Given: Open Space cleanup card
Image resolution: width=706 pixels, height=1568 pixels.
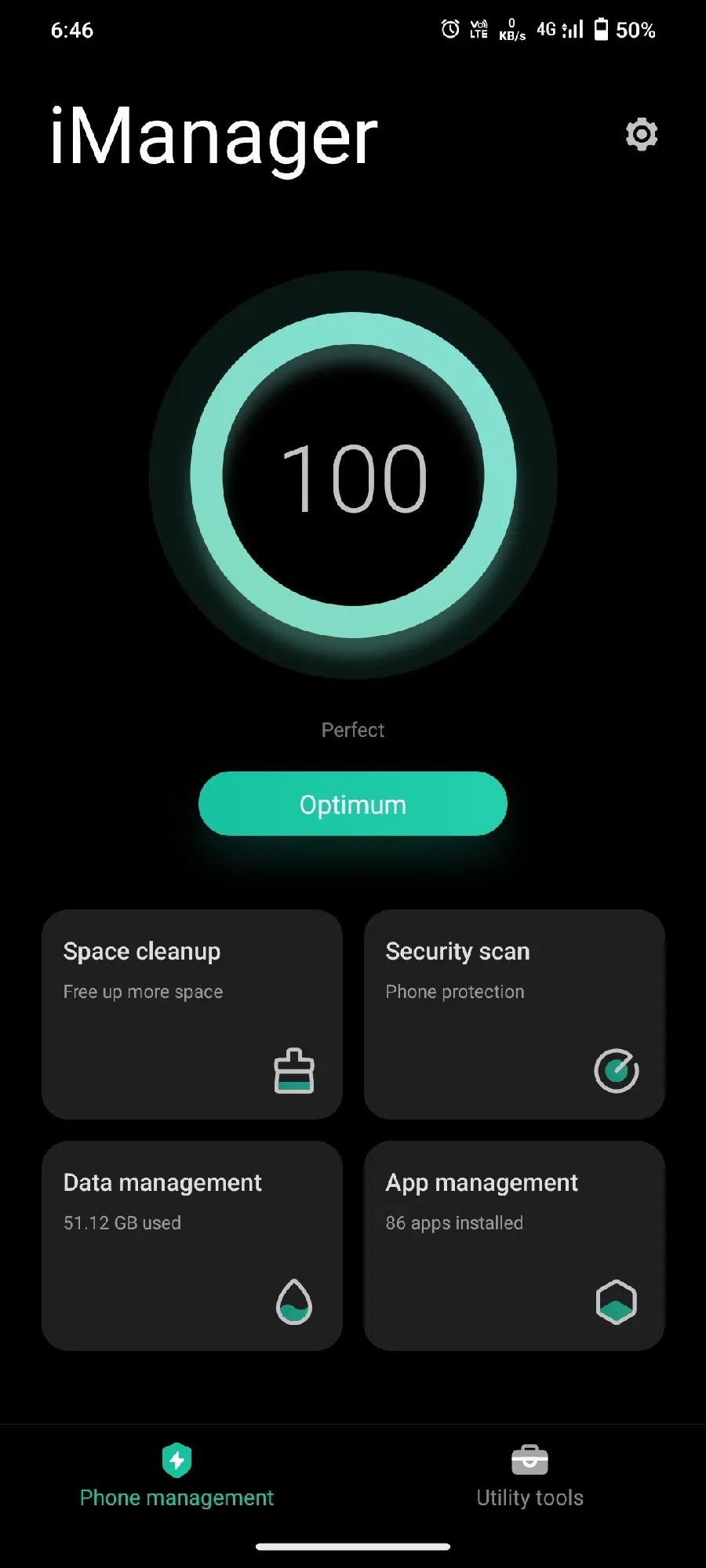Looking at the screenshot, I should coord(192,1014).
